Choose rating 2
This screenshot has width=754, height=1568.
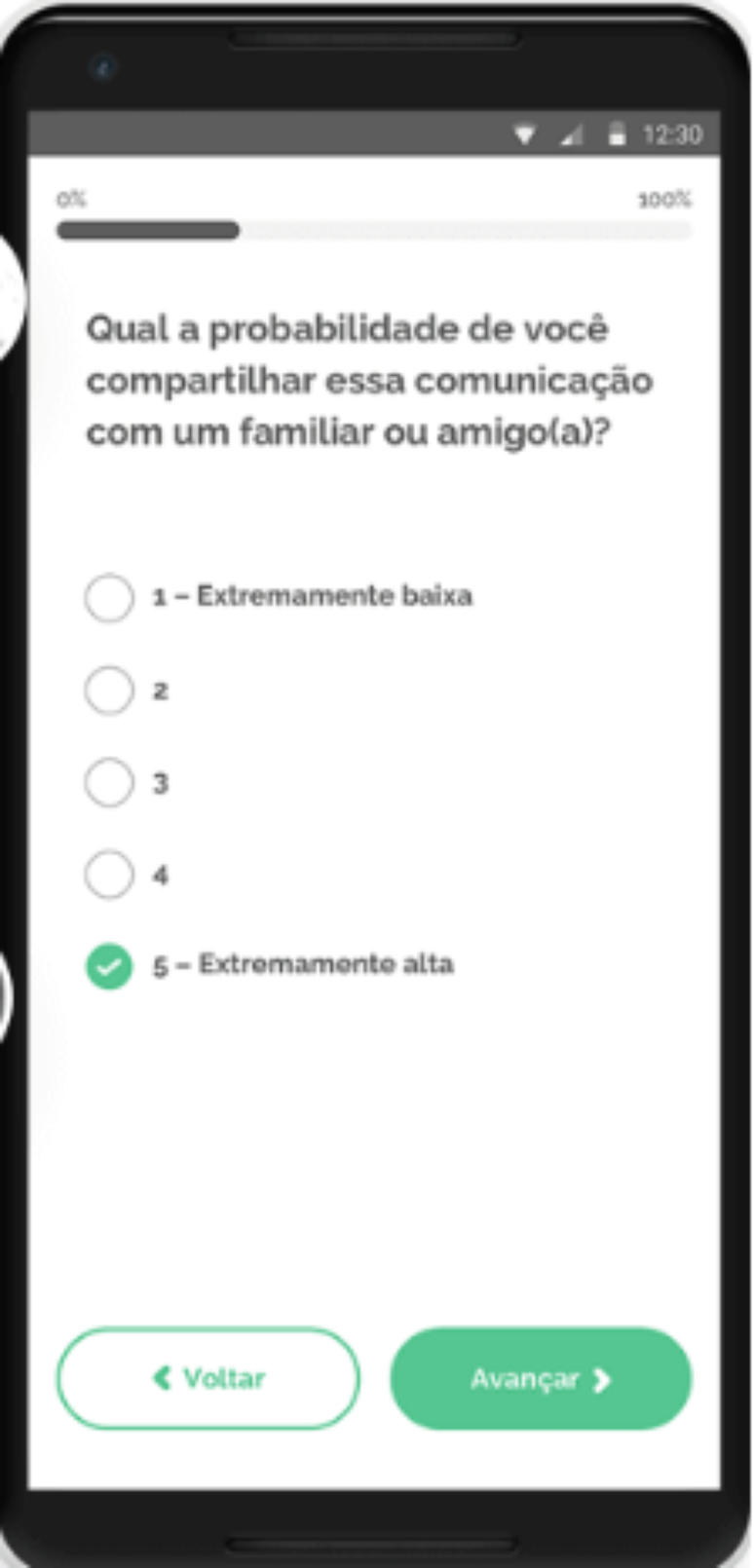[x=109, y=691]
